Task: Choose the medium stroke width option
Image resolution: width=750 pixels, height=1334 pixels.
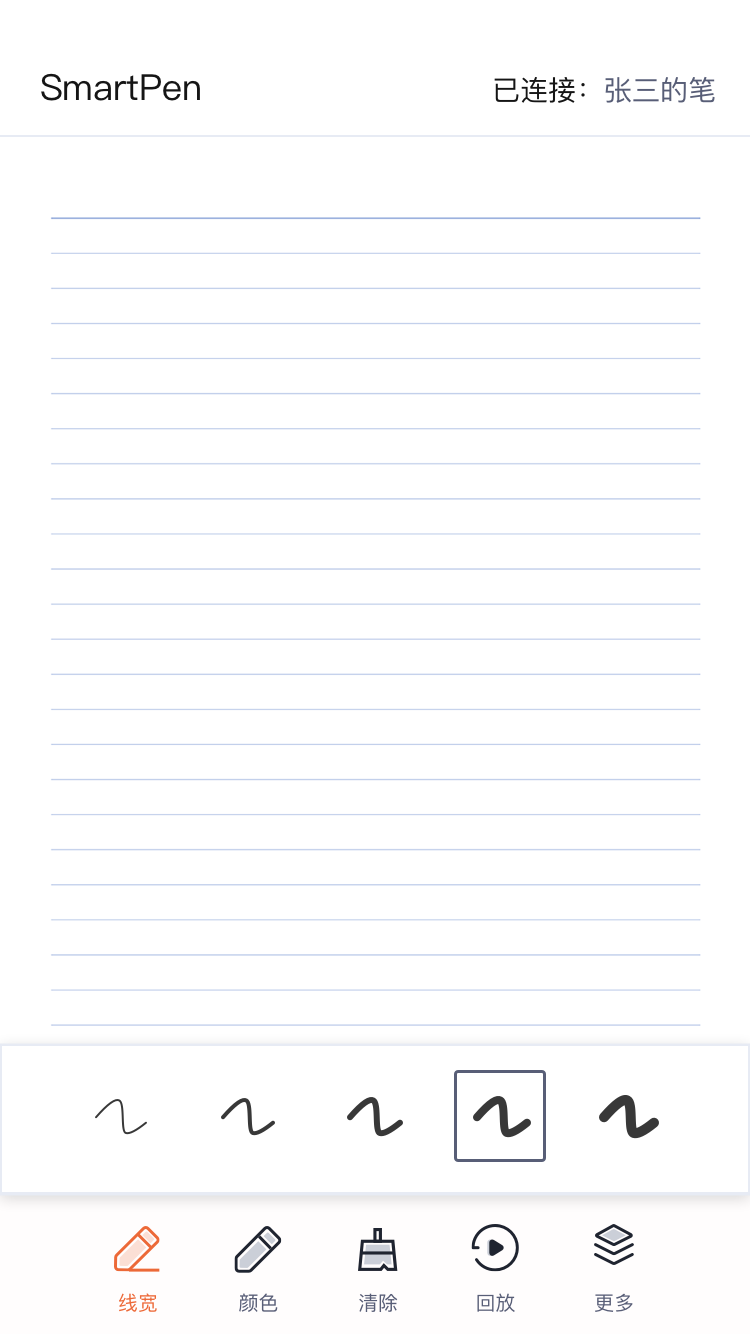Action: pos(373,1115)
